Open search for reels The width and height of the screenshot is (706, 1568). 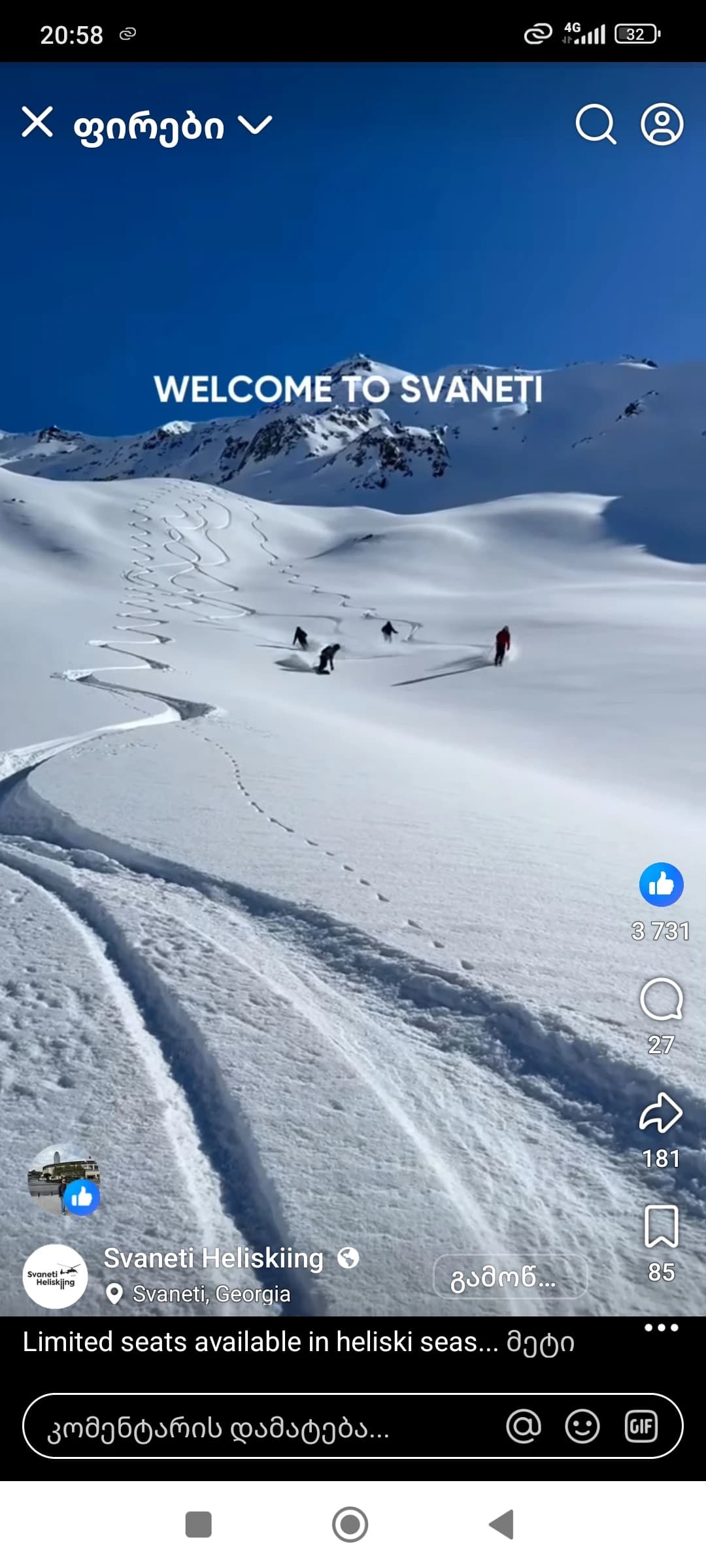[596, 123]
